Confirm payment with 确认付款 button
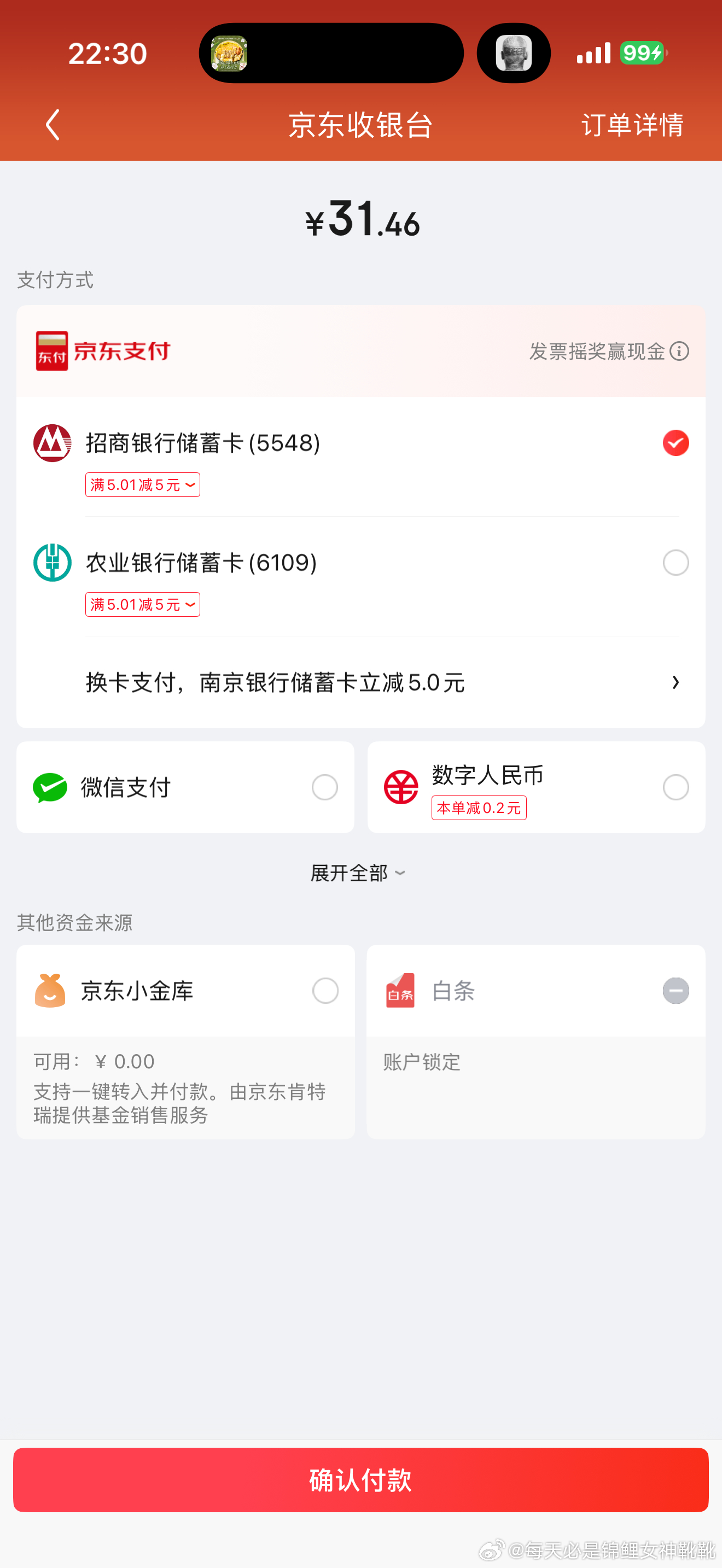This screenshot has width=722, height=1568. (x=361, y=1480)
